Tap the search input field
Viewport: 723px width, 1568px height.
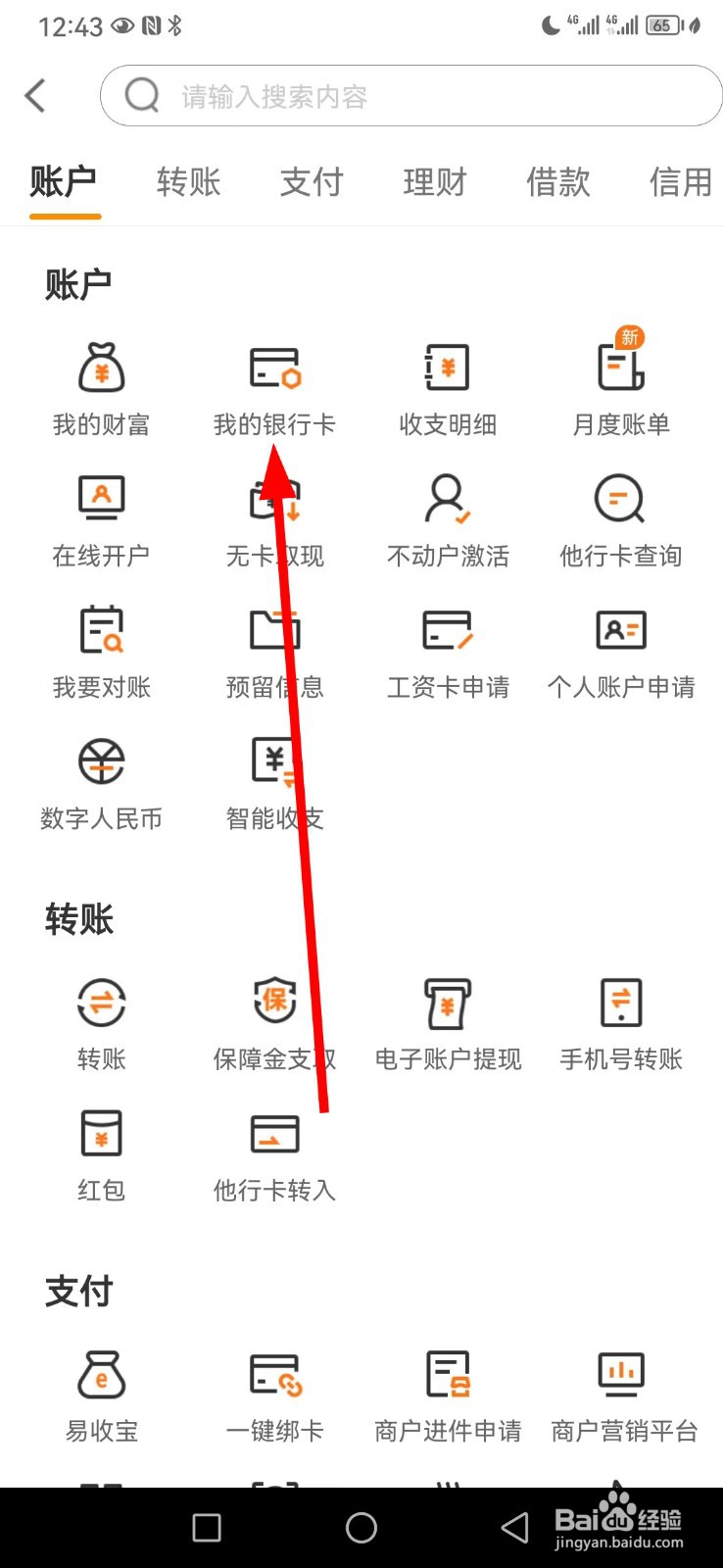tap(410, 95)
